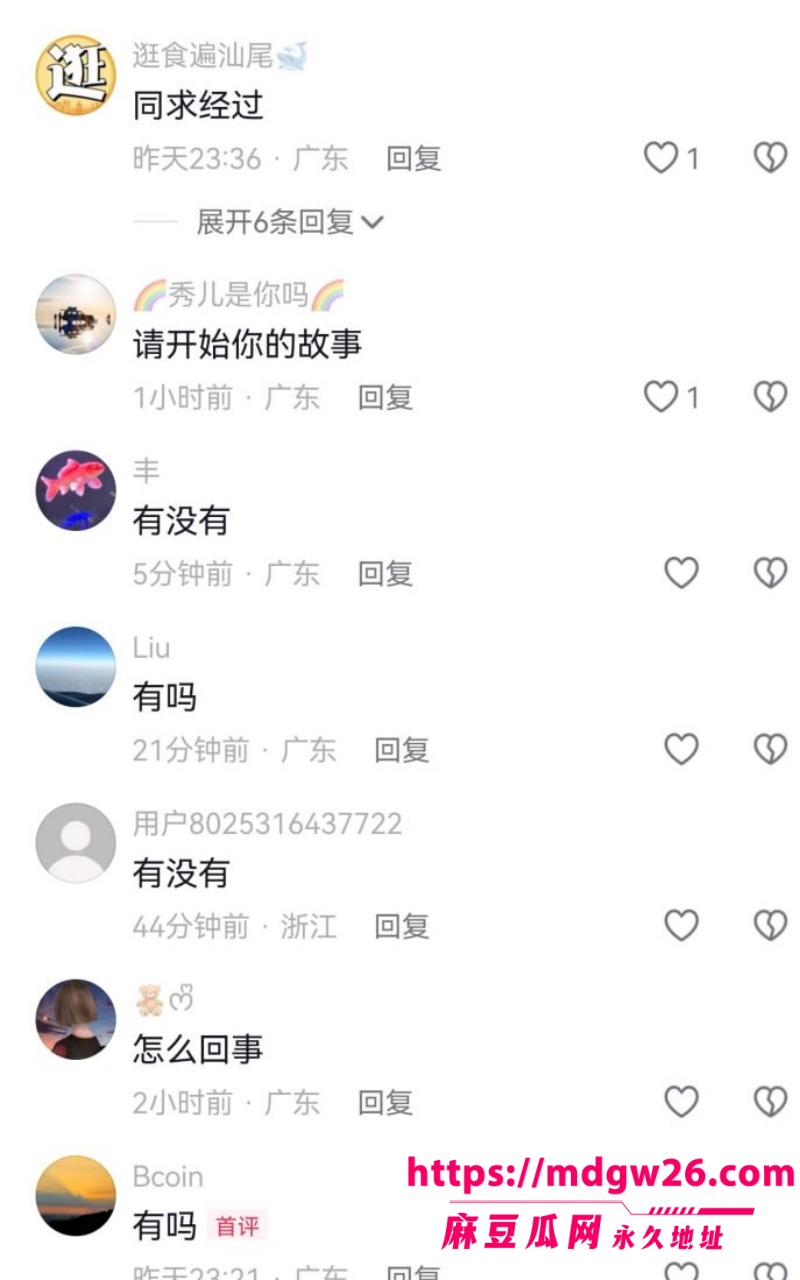
Task: Open the goldfish avatar of 丰
Action: [76, 490]
